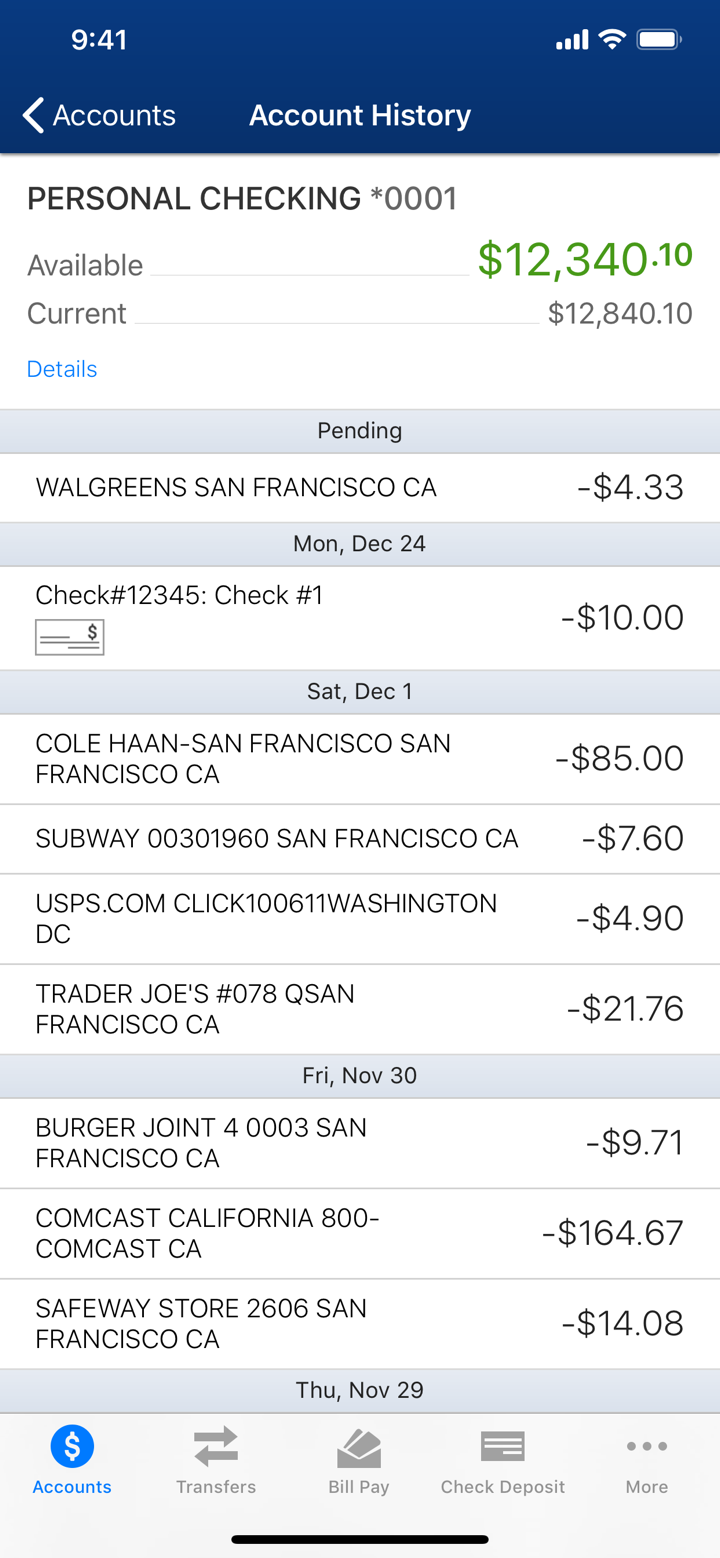Open Check Deposit from the bottom bar
The image size is (720, 1558).
tap(502, 1445)
